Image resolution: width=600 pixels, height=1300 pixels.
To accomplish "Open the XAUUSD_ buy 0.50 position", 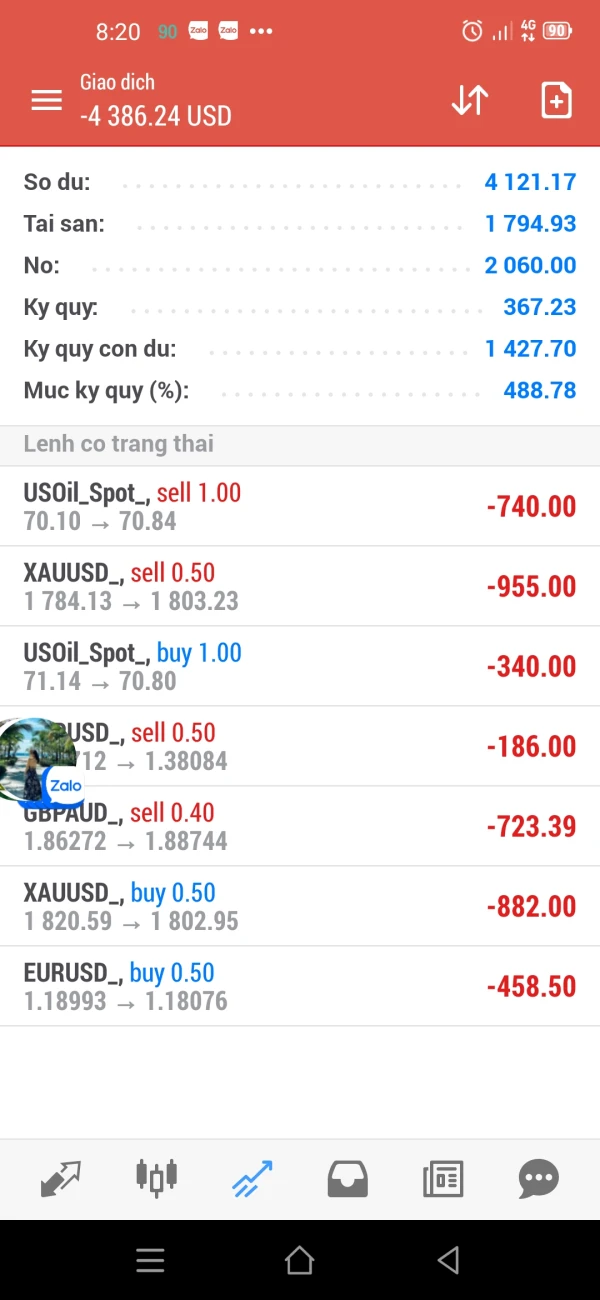I will point(300,906).
